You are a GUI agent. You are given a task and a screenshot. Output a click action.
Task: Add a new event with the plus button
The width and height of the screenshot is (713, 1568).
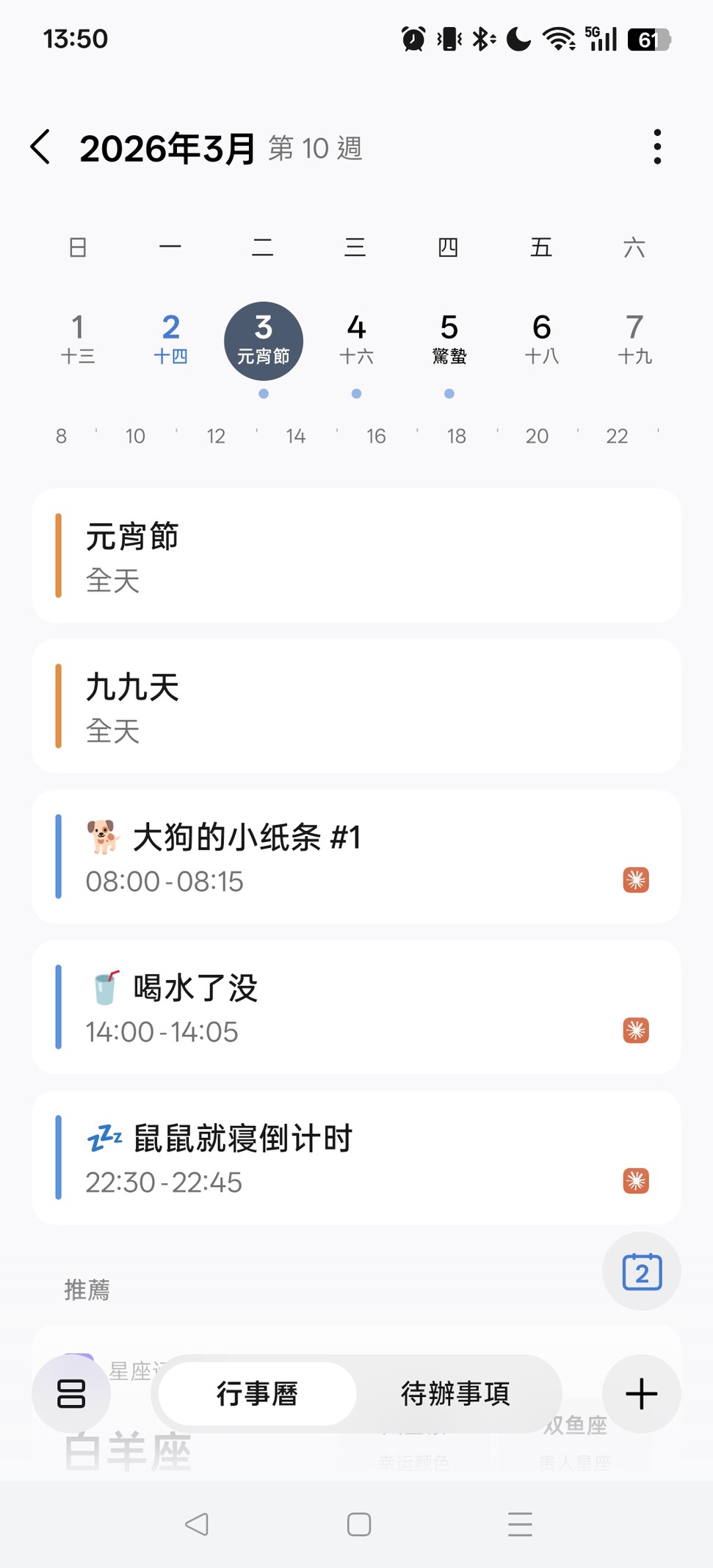click(641, 1393)
